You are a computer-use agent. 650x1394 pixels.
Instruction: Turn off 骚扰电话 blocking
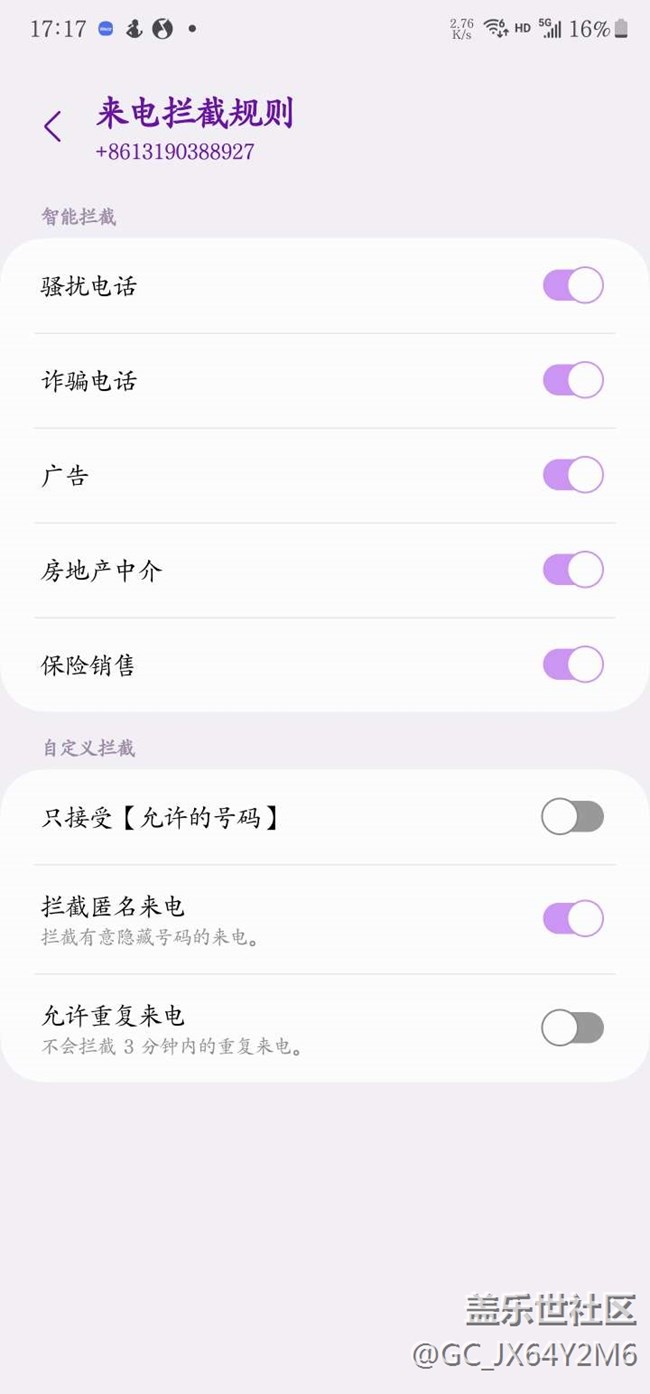(x=573, y=286)
